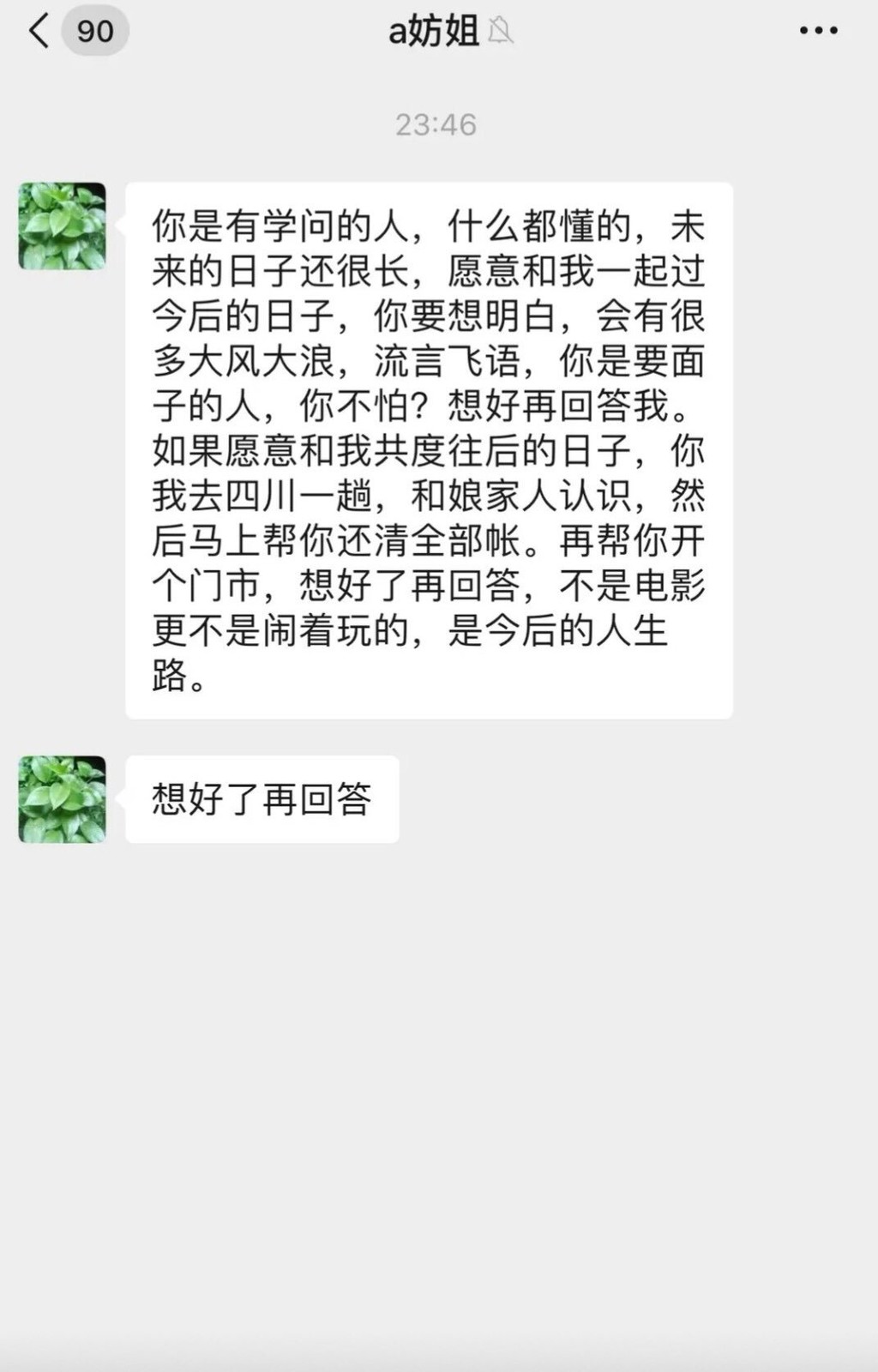Tap the avatar next to 想好了再回答
Screen dimensions: 878x1372
[63, 799]
